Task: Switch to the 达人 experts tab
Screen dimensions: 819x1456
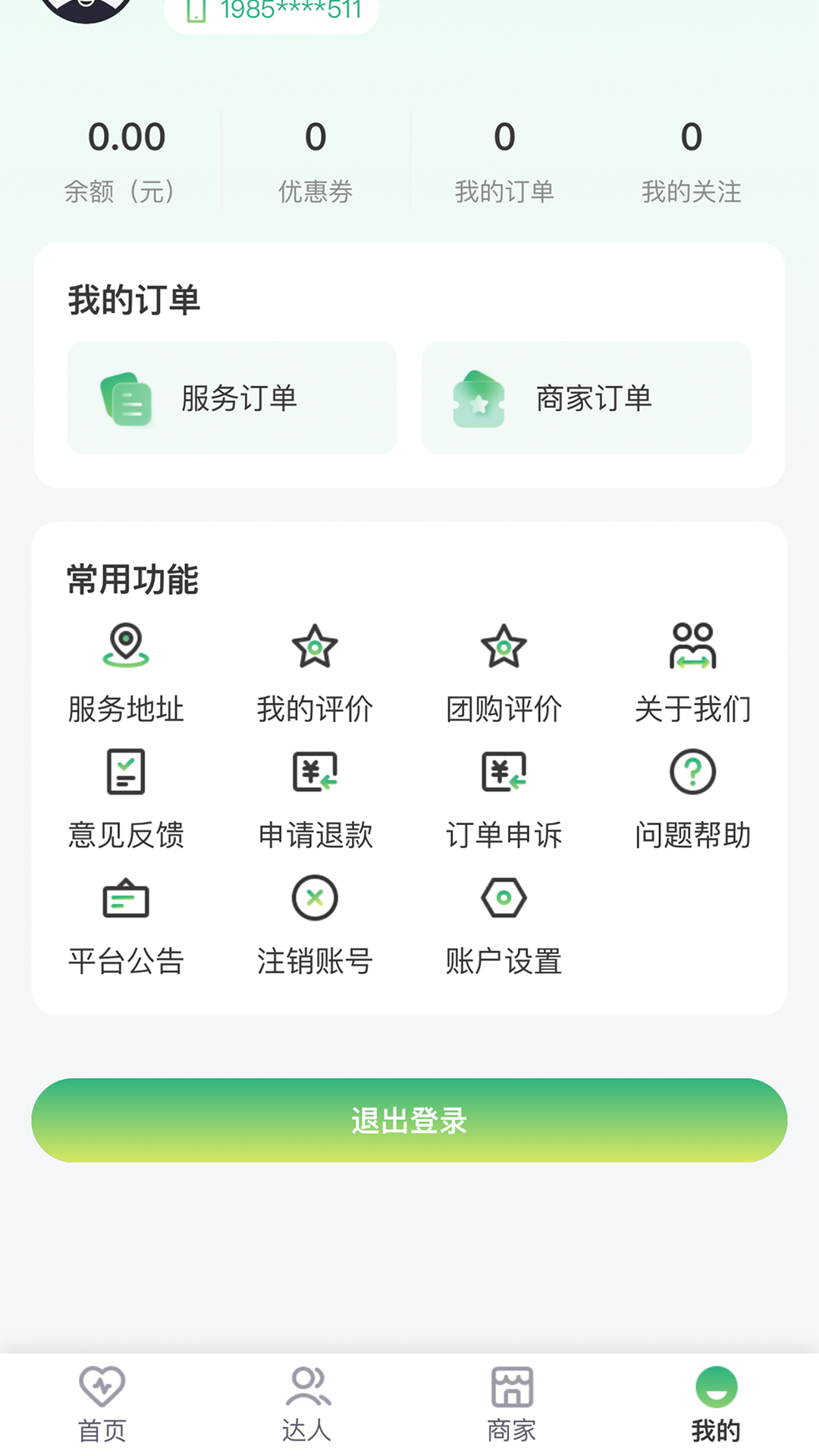Action: point(307,1403)
